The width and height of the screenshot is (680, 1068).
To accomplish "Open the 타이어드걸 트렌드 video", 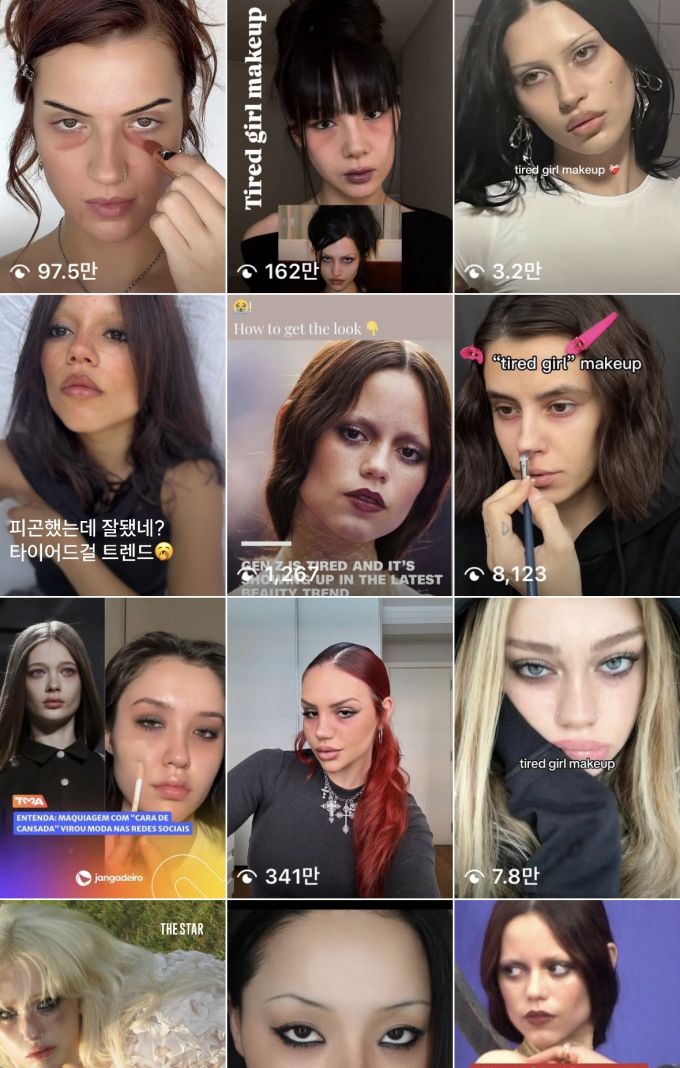I will [112, 445].
